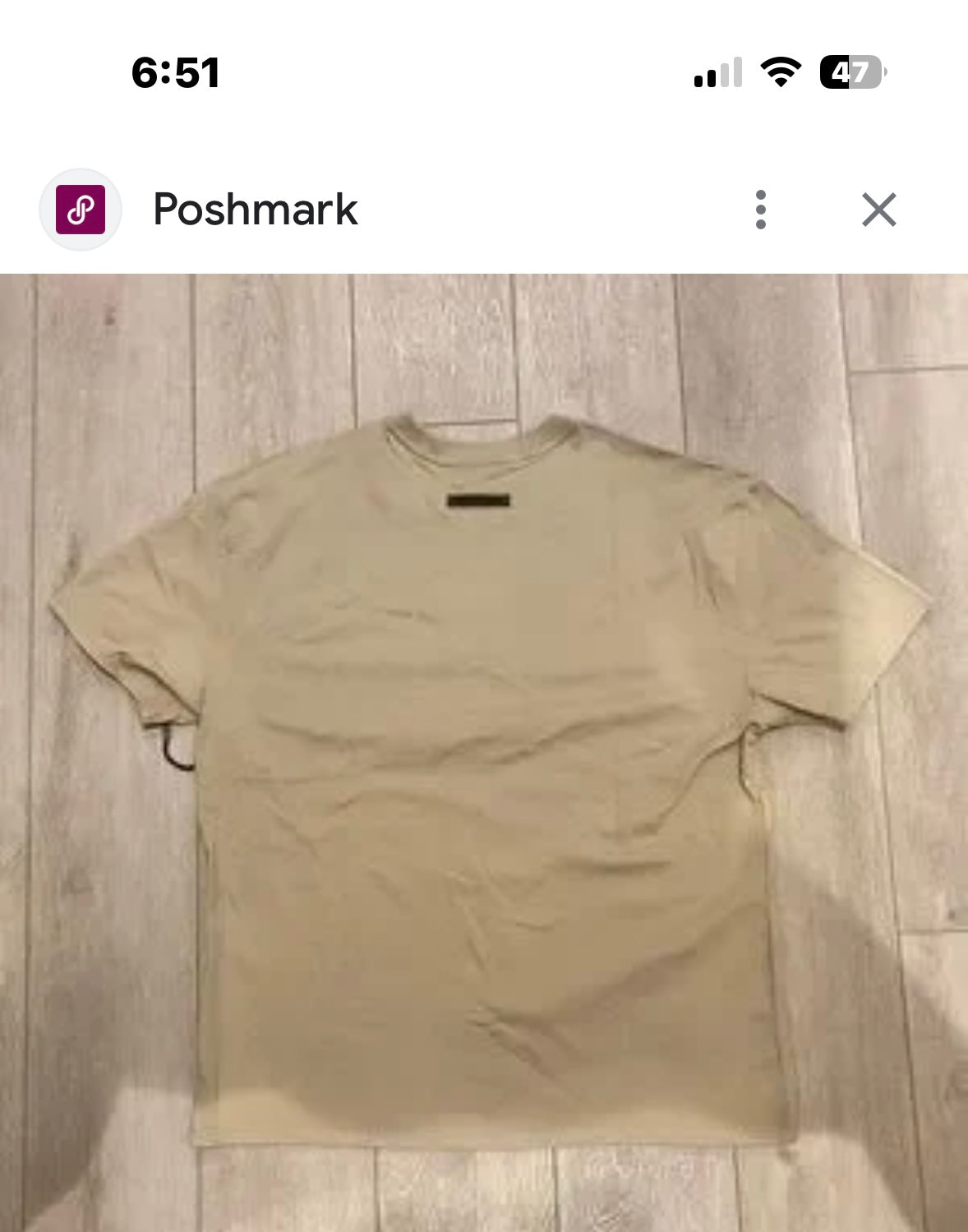Open the three-dot overflow menu
Viewport: 968px width, 1232px height.
760,210
